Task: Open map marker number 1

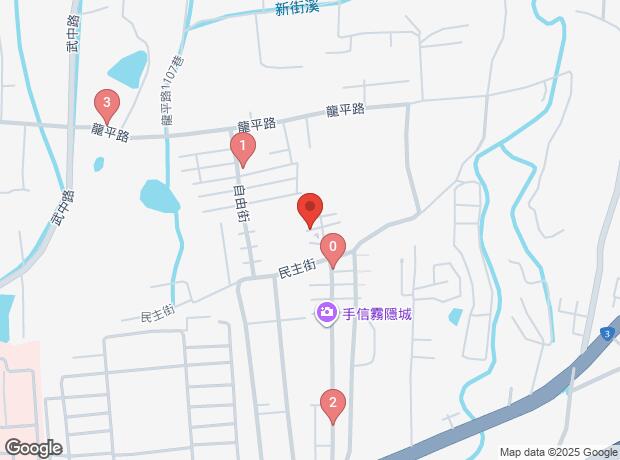Action: pyautogui.click(x=242, y=150)
